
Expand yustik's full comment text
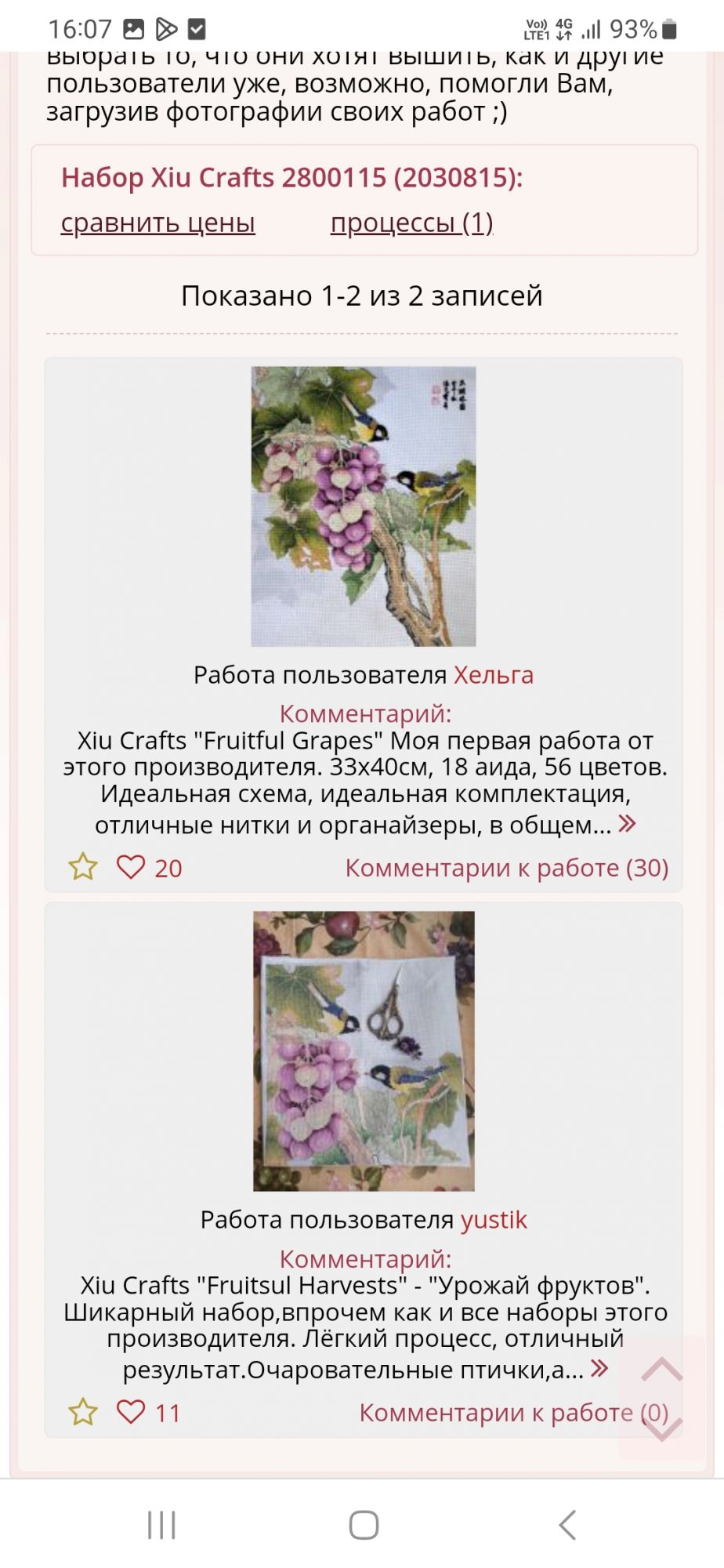pyautogui.click(x=599, y=1369)
